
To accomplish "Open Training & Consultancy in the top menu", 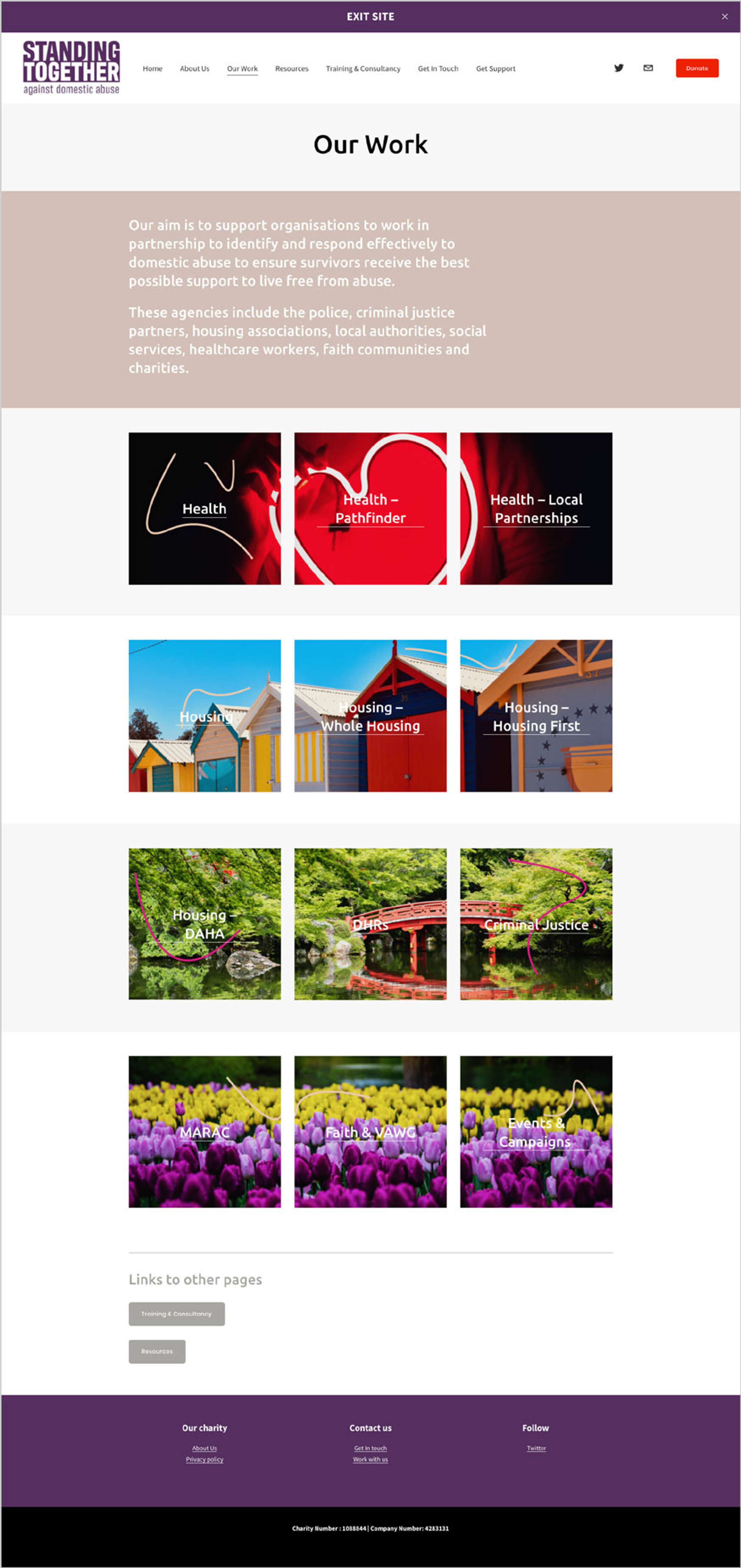I will point(363,69).
